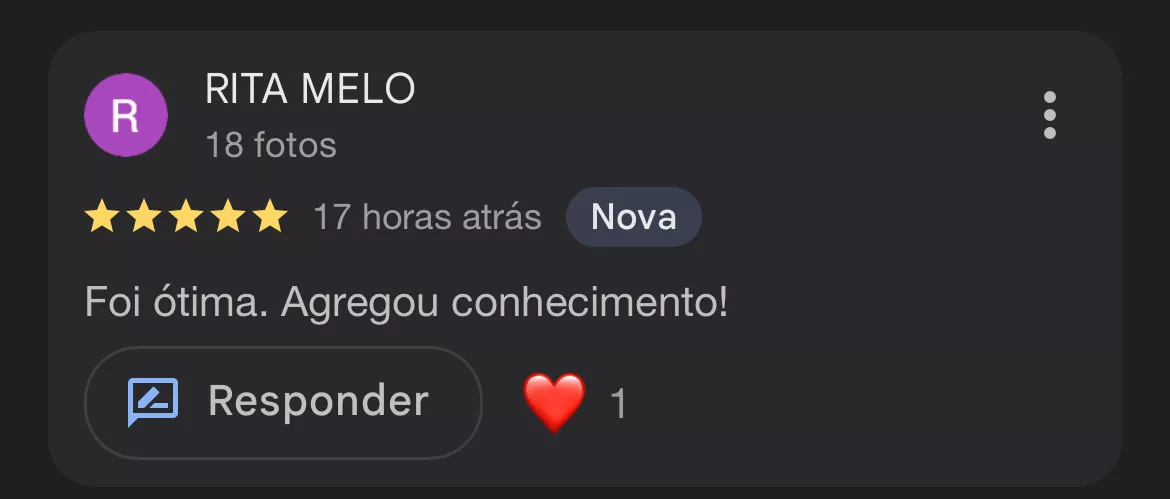Reply to Rita Melo's review with Responder
Viewport: 1170px width, 499px height.
pyautogui.click(x=283, y=402)
